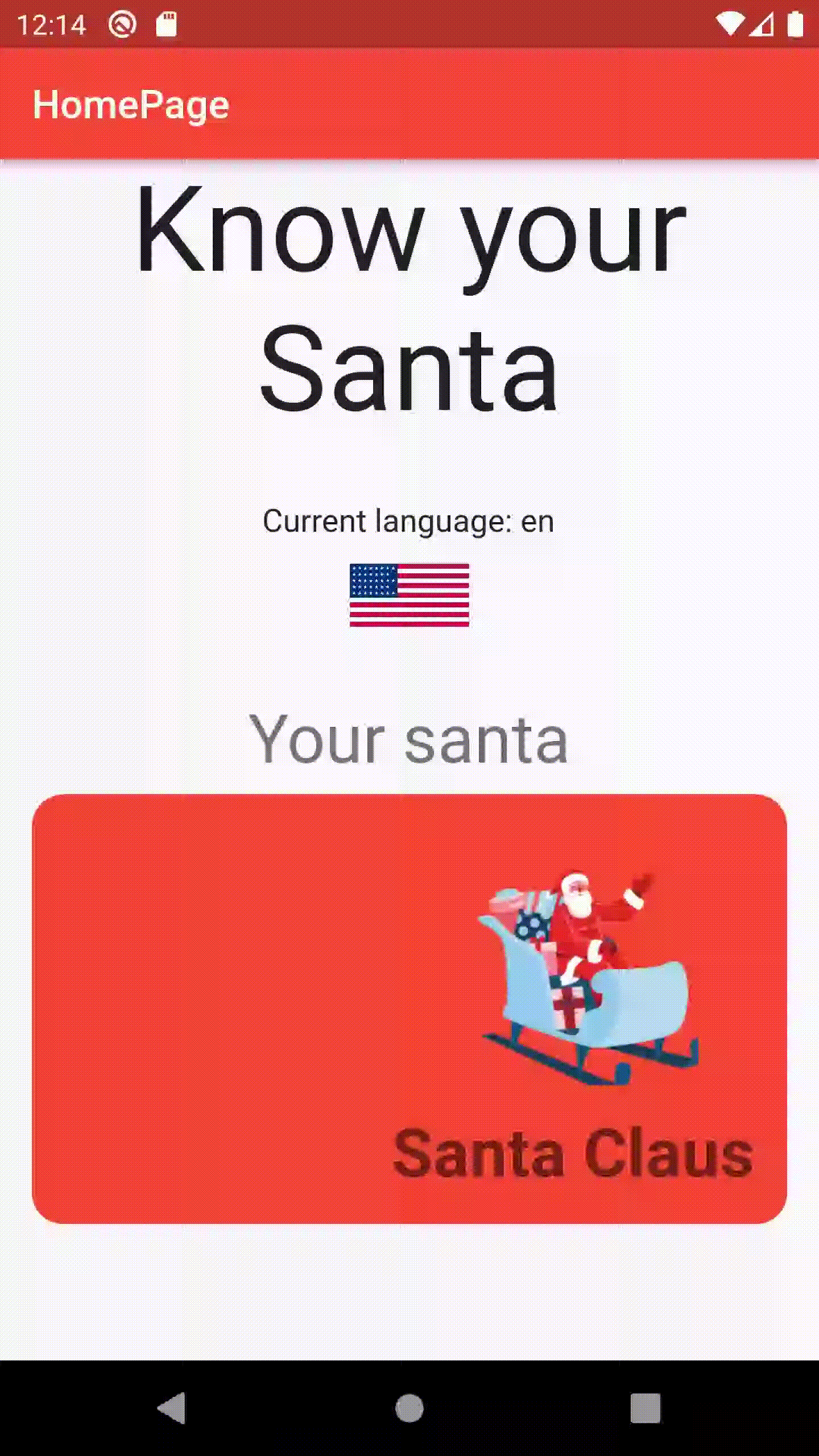Viewport: 819px width, 1456px height.
Task: Go back using the system back button
Action: [x=172, y=1408]
